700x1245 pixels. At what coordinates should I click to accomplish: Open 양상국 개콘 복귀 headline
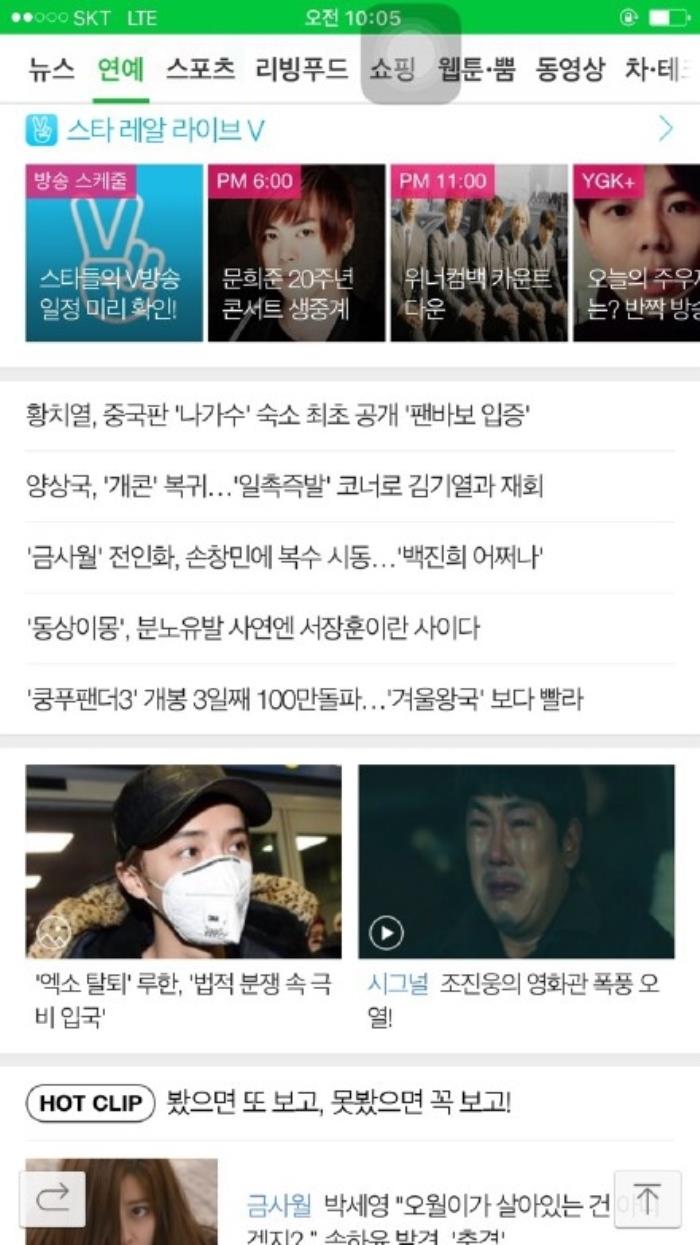point(284,486)
